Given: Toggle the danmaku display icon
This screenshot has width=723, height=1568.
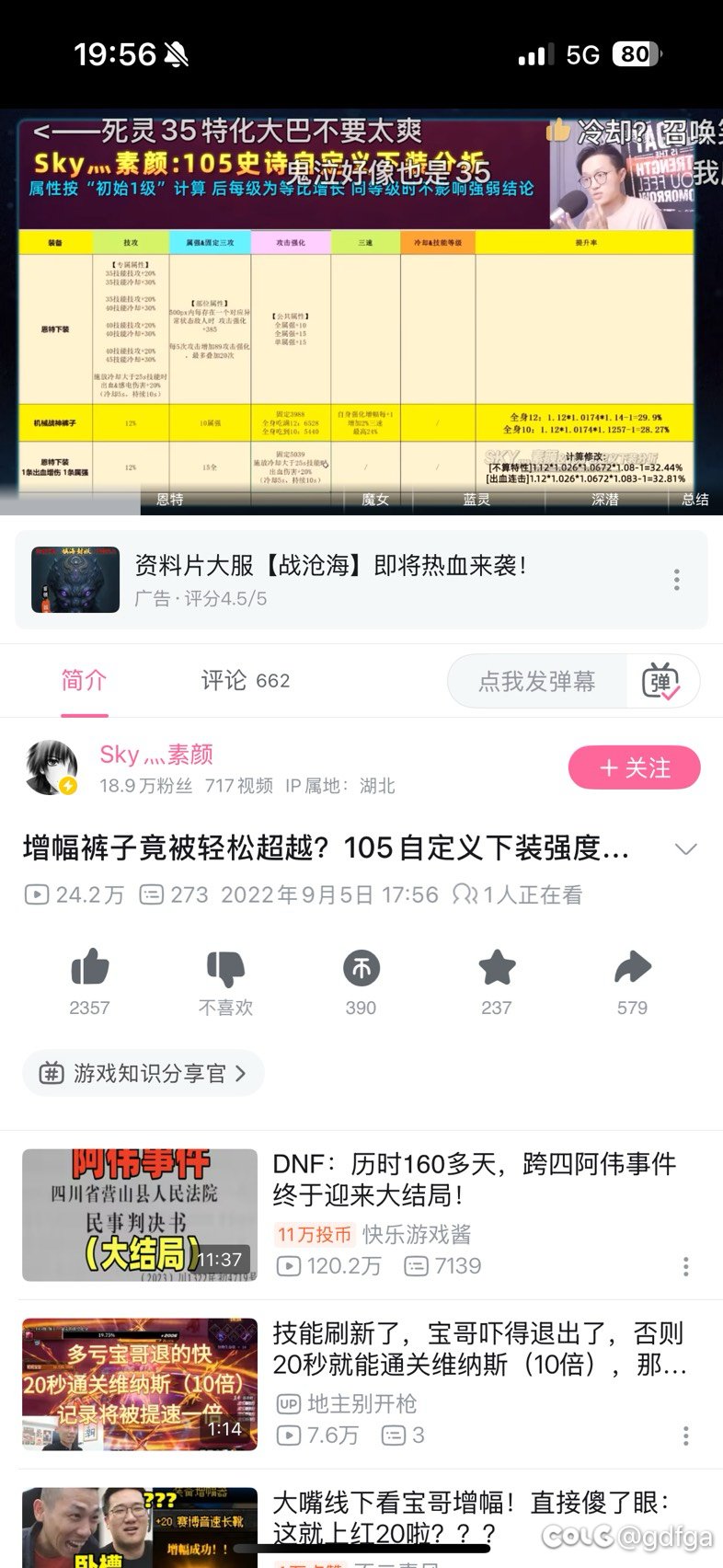Looking at the screenshot, I should coord(661,682).
